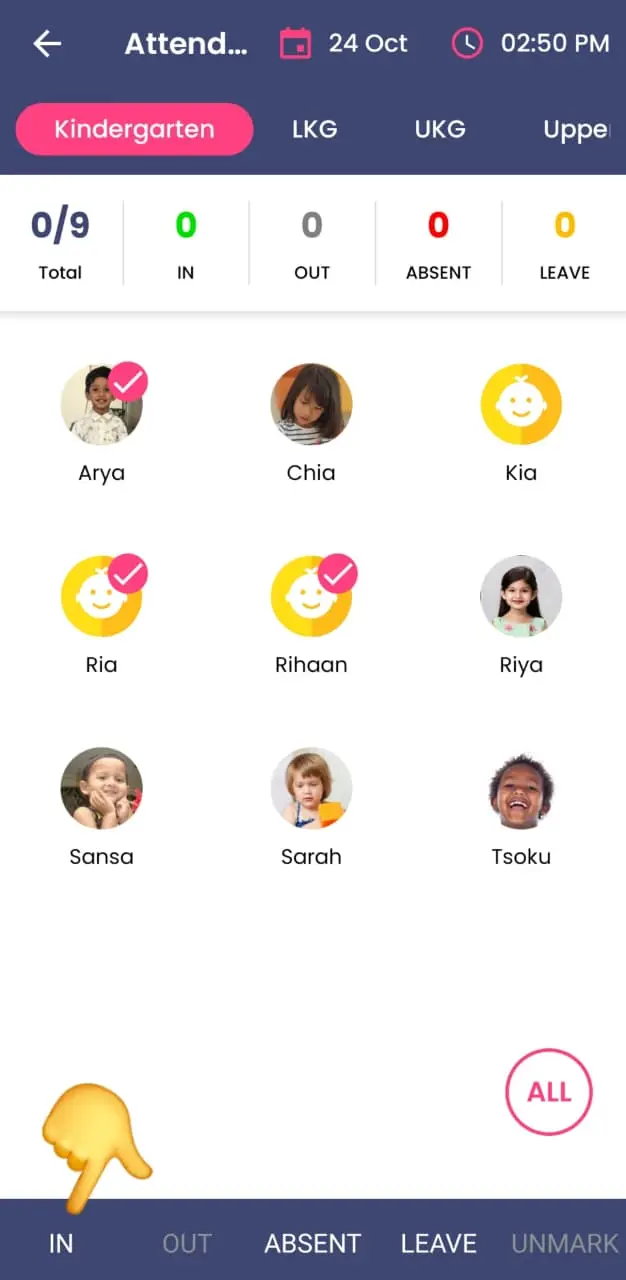This screenshot has width=626, height=1280.
Task: Mark selected students as IN
Action: pos(61,1244)
